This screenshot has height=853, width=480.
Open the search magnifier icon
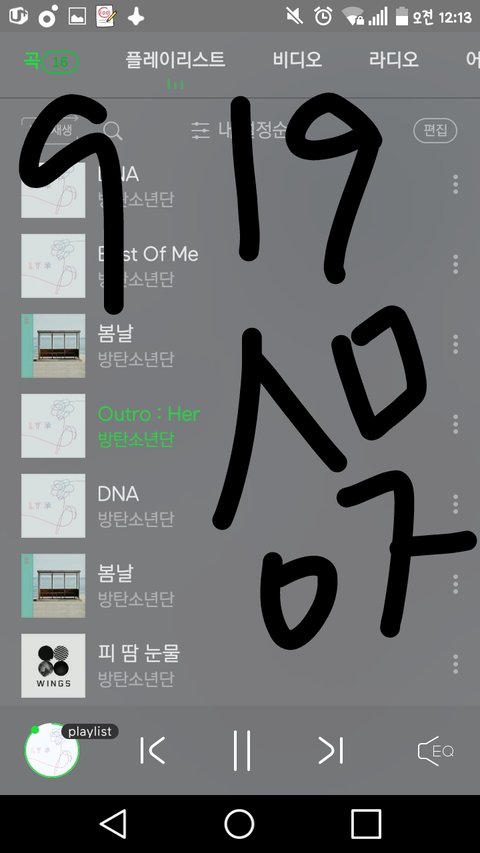[113, 131]
